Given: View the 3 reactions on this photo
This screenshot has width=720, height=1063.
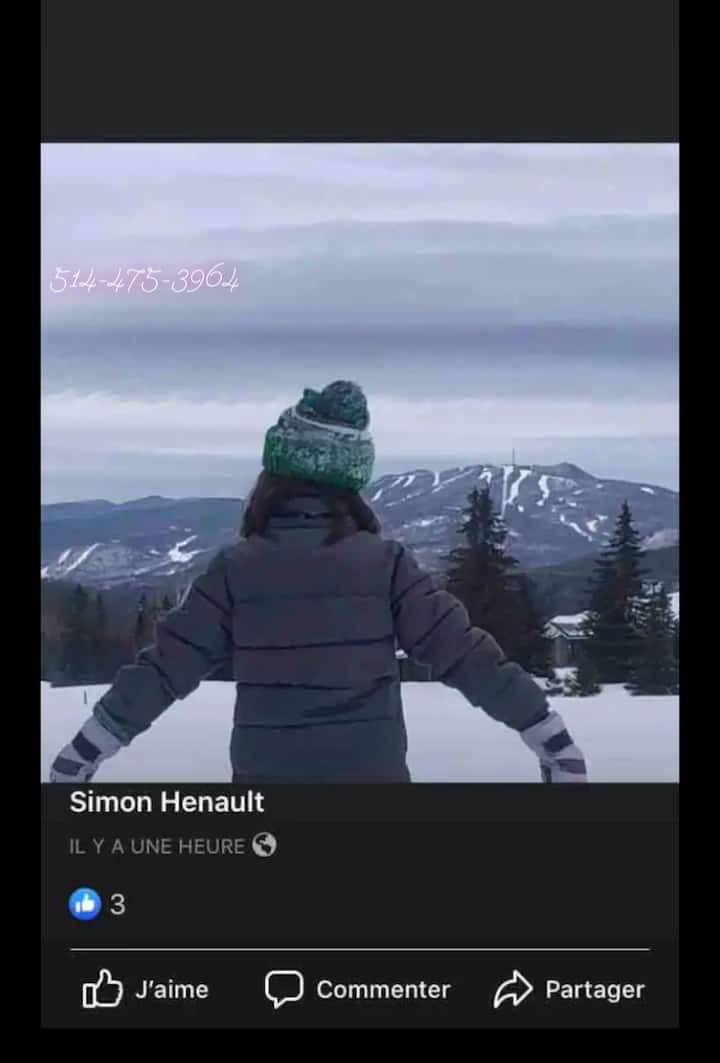Looking at the screenshot, I should click(98, 904).
